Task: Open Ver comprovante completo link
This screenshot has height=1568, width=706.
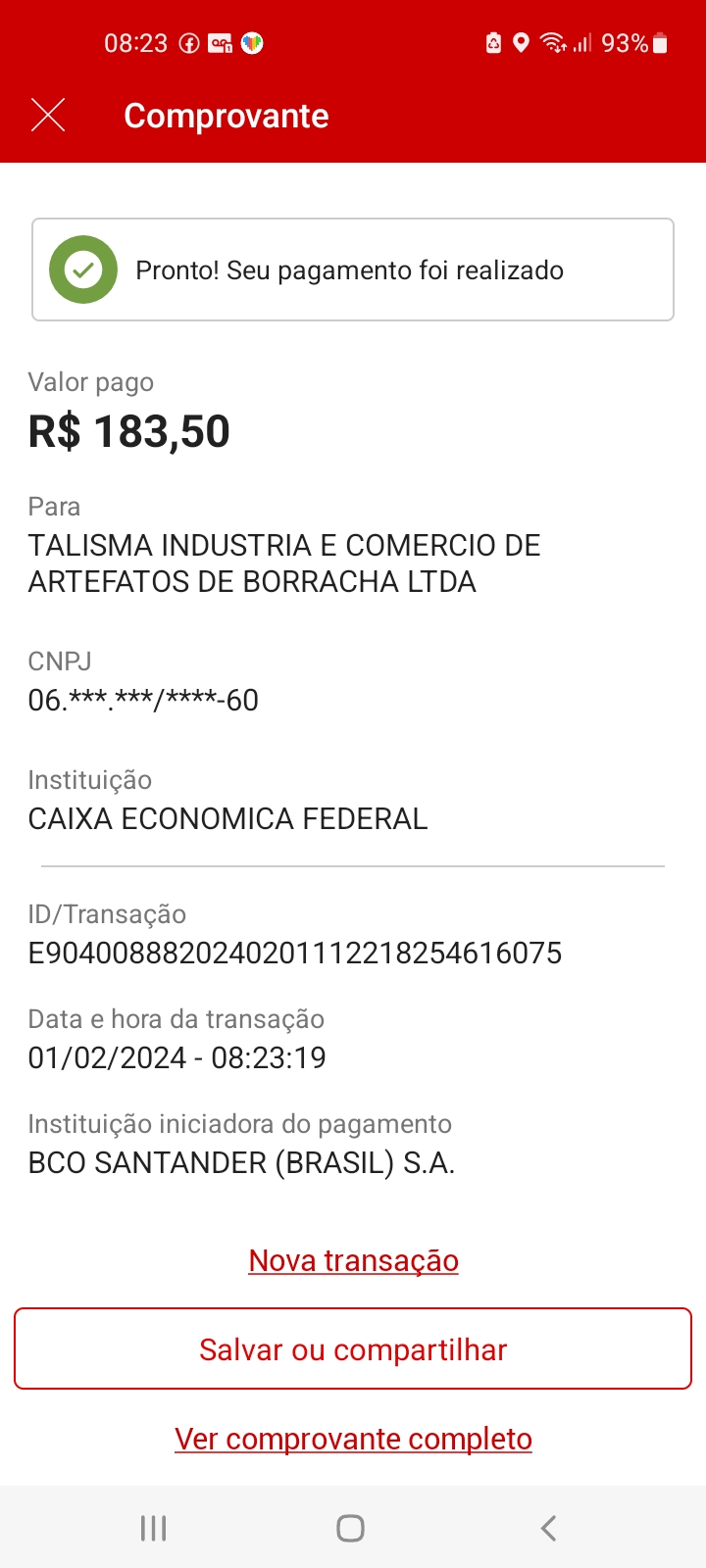Action: pyautogui.click(x=353, y=1439)
